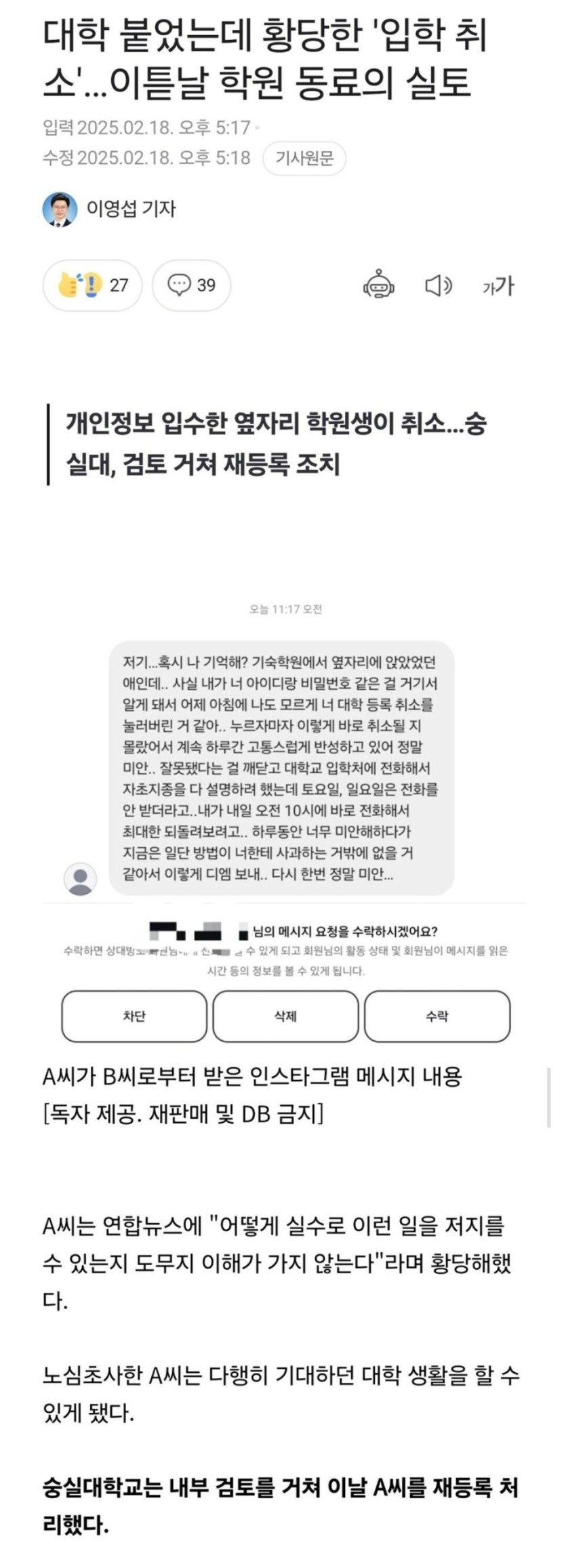Change font size with the 가가 icon
566x1568 pixels.
(498, 286)
